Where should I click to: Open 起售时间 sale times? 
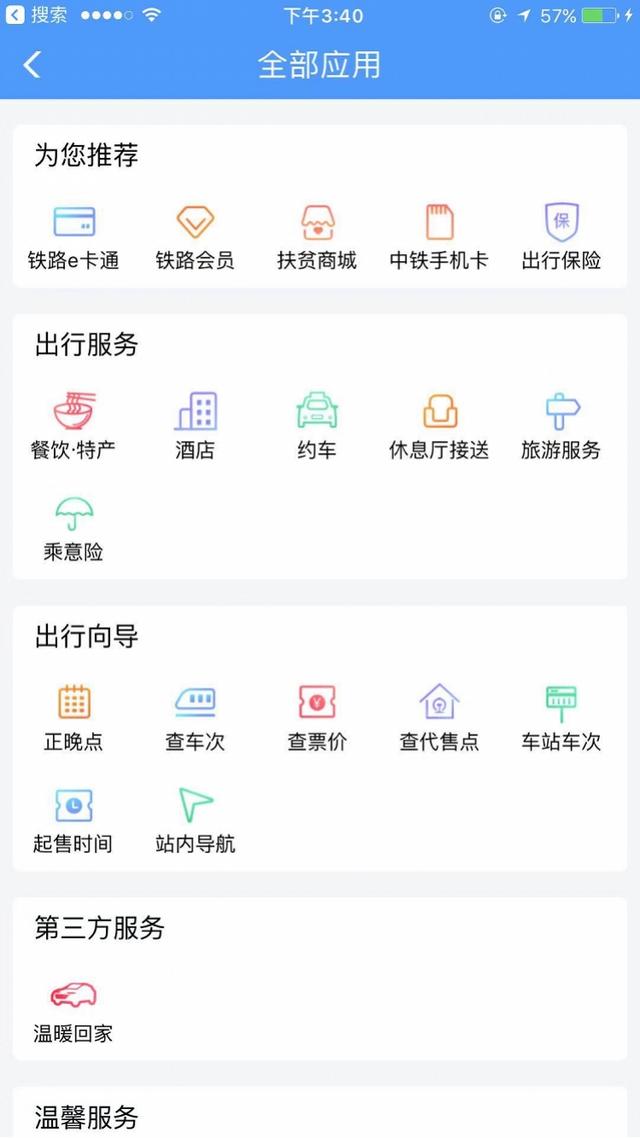click(73, 821)
